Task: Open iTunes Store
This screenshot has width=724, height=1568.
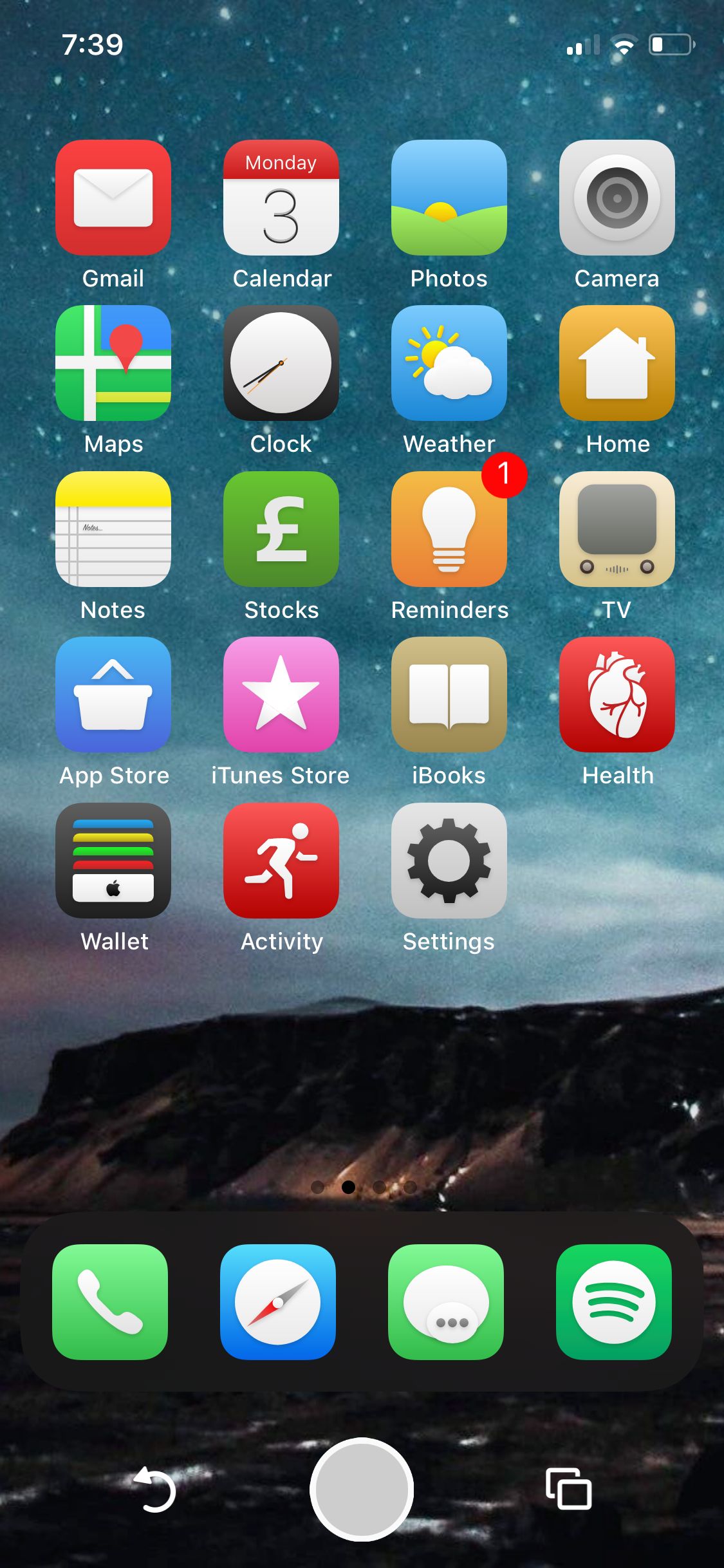Action: [281, 695]
